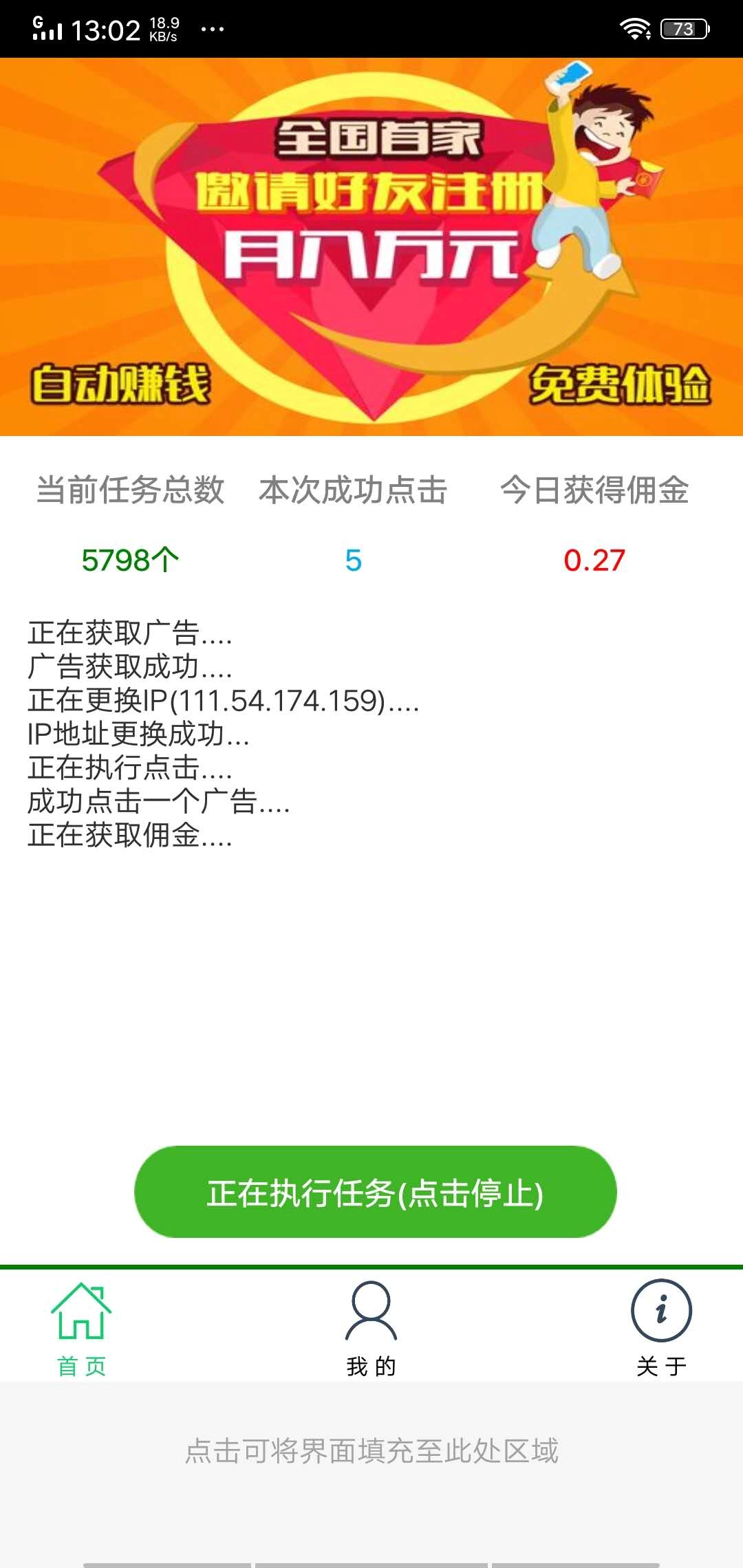
Task: Tap the clock showing 13:02
Action: tap(107, 29)
